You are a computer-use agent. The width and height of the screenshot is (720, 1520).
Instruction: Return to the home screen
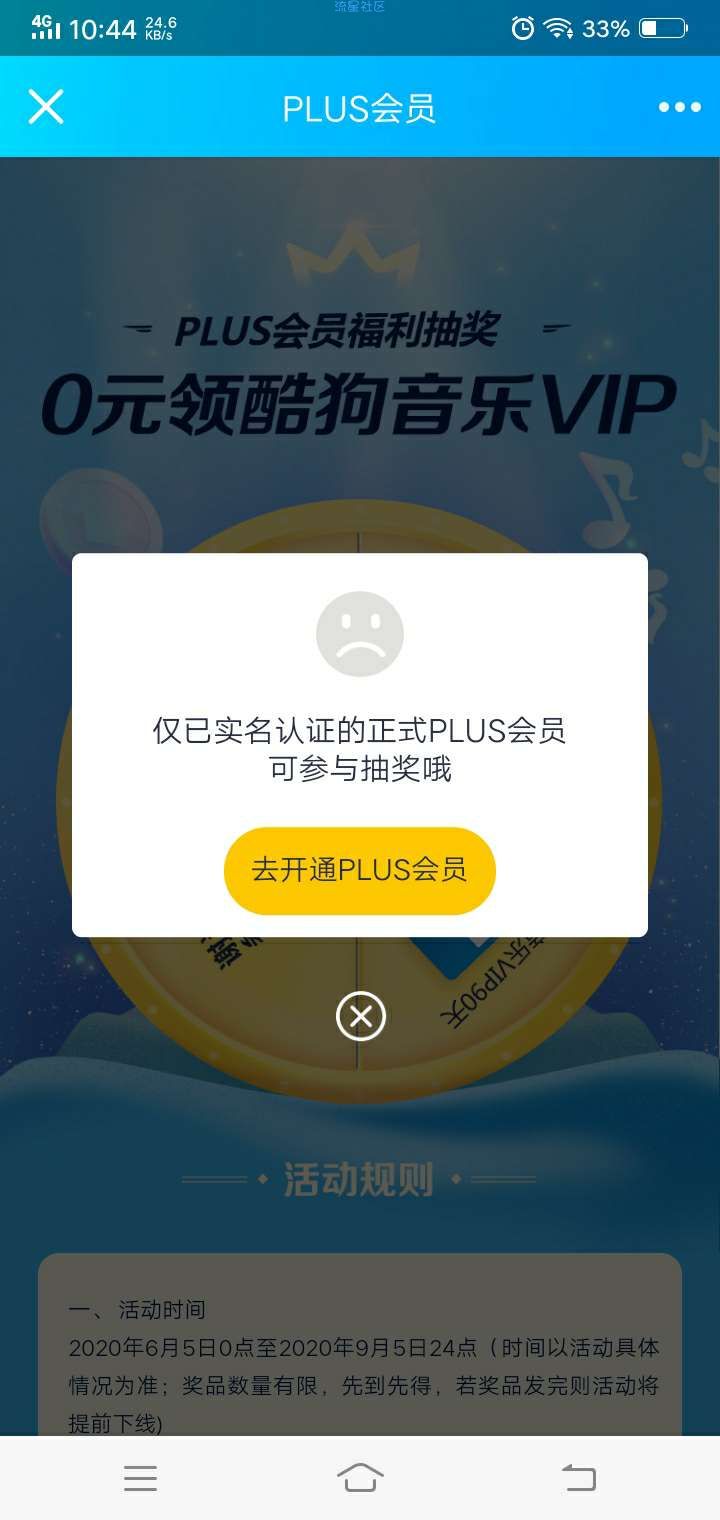pyautogui.click(x=360, y=1477)
